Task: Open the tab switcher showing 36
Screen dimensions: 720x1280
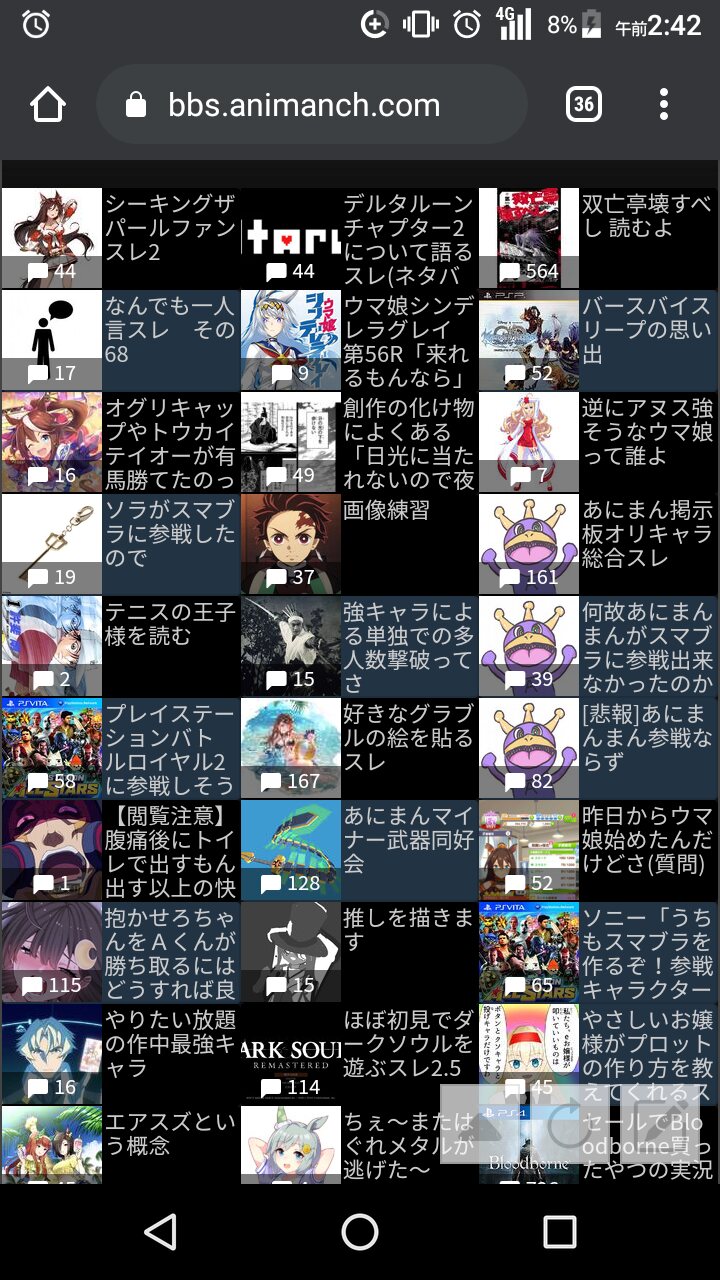Action: tap(584, 105)
